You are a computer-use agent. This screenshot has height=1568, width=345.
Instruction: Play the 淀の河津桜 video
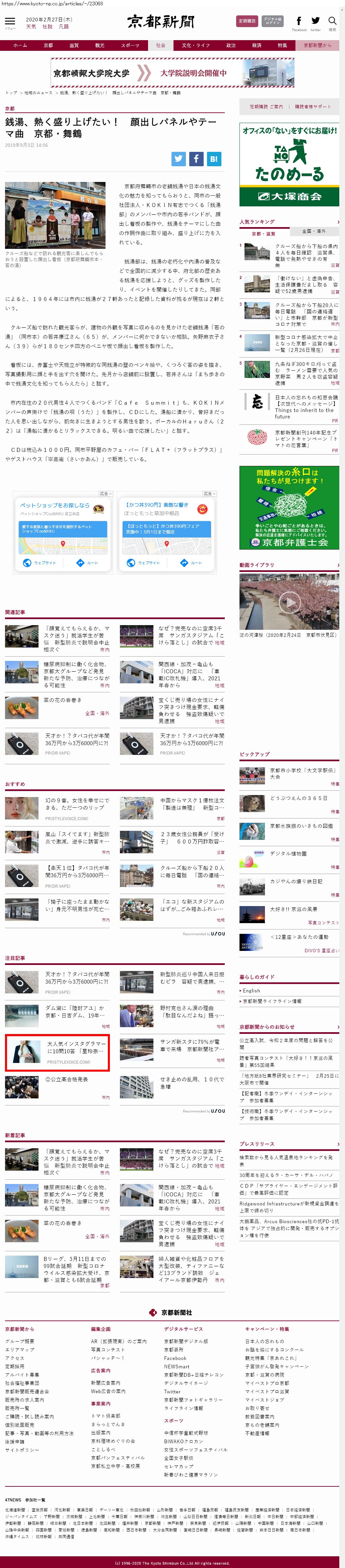click(289, 602)
